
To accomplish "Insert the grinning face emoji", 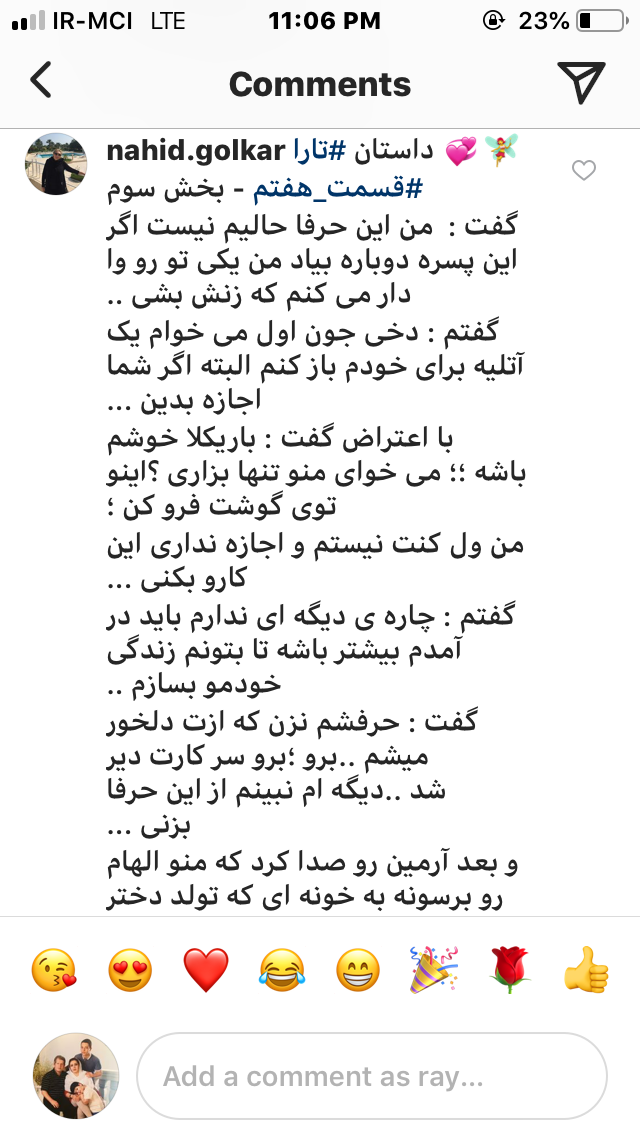I will tap(357, 970).
